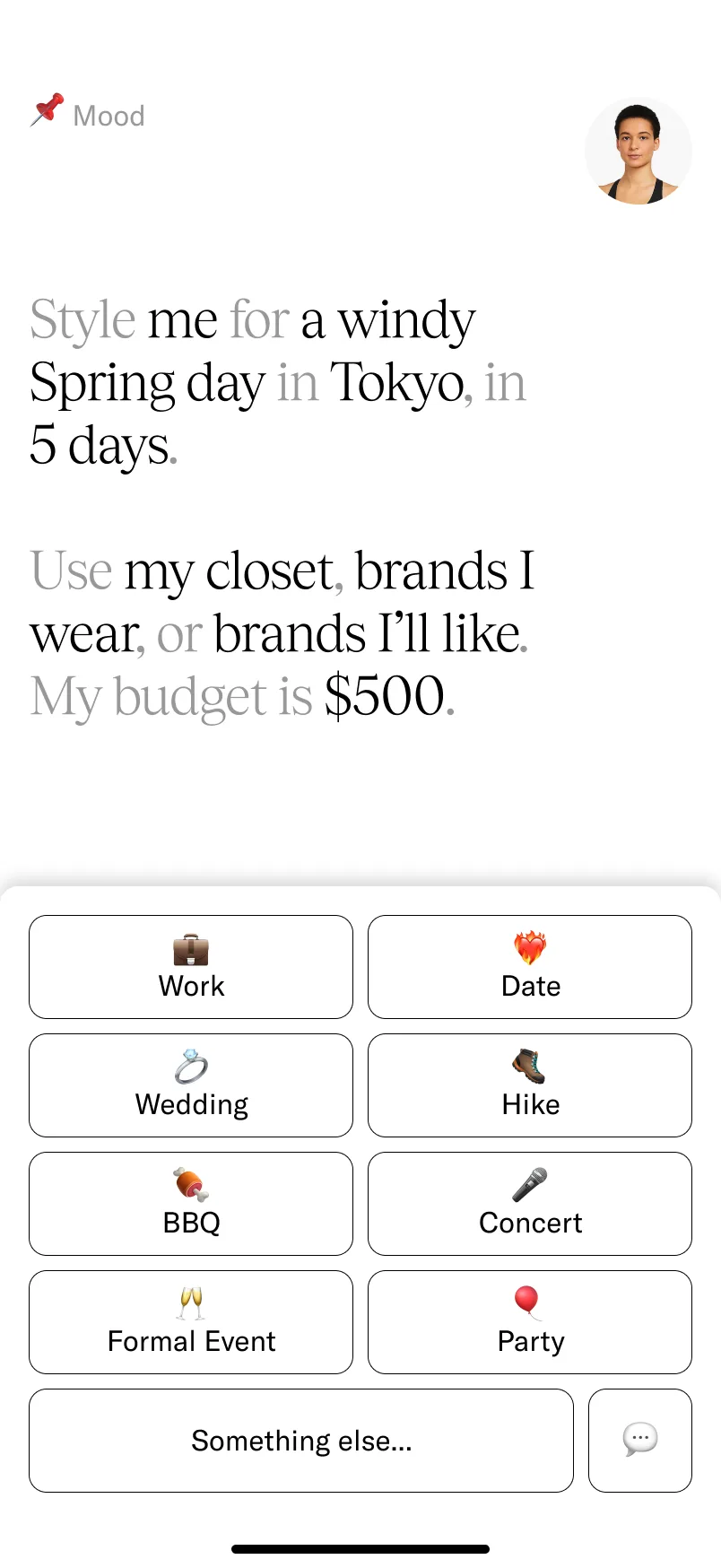Open the profile avatar photo
The width and height of the screenshot is (721, 1568).
(x=638, y=152)
